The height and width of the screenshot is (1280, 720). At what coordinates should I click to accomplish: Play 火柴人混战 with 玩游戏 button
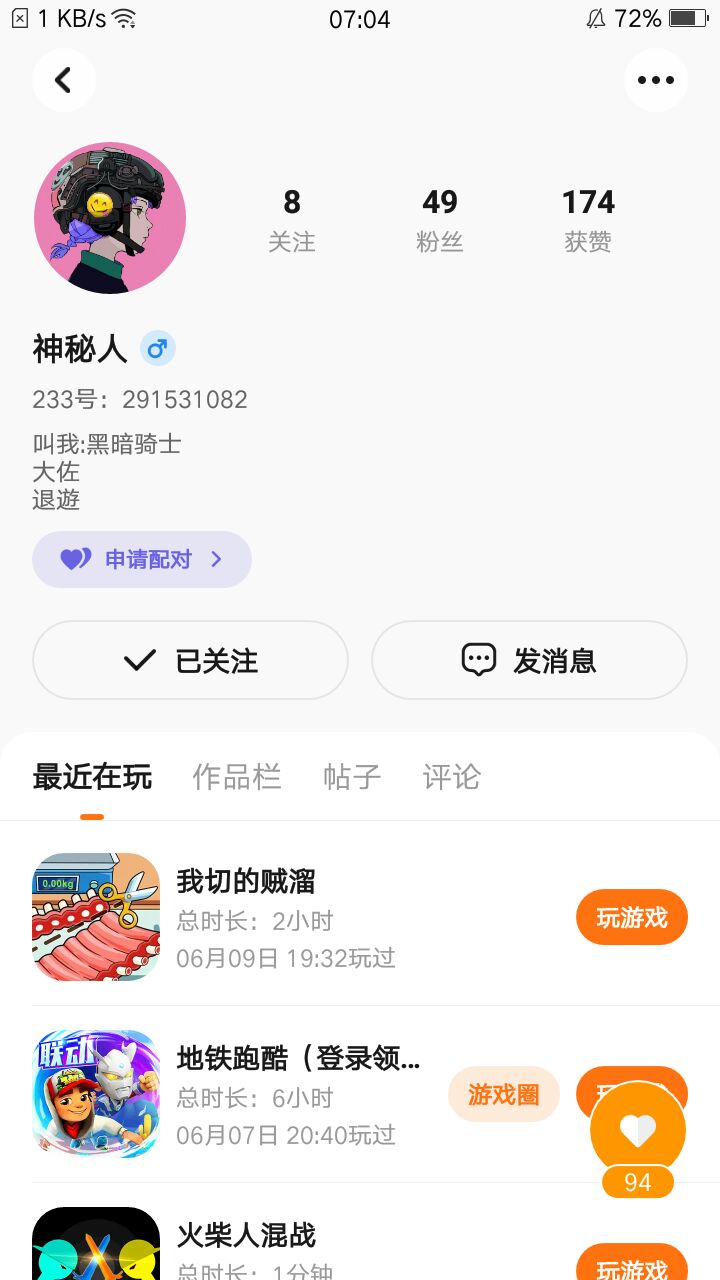[632, 1266]
